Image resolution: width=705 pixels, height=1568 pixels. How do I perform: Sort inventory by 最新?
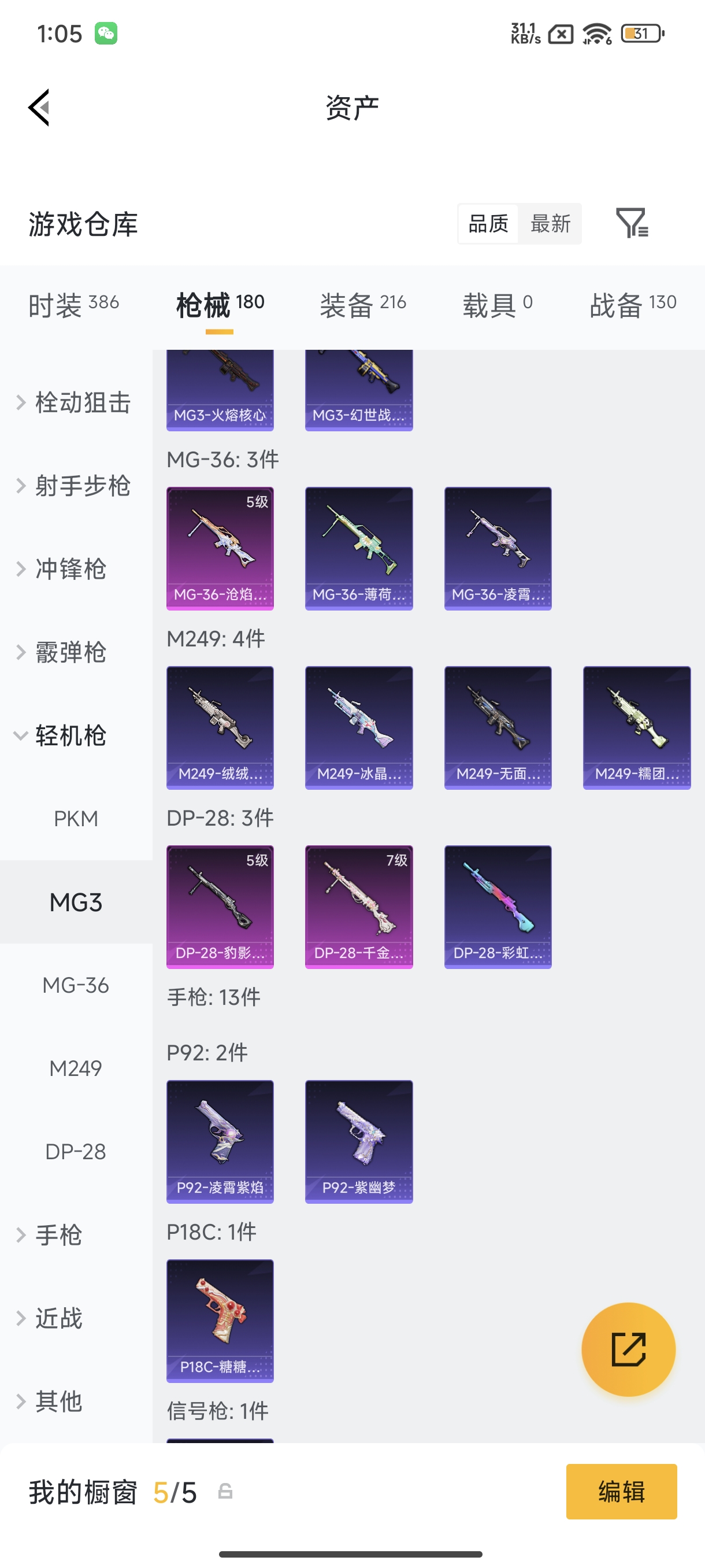coord(550,224)
